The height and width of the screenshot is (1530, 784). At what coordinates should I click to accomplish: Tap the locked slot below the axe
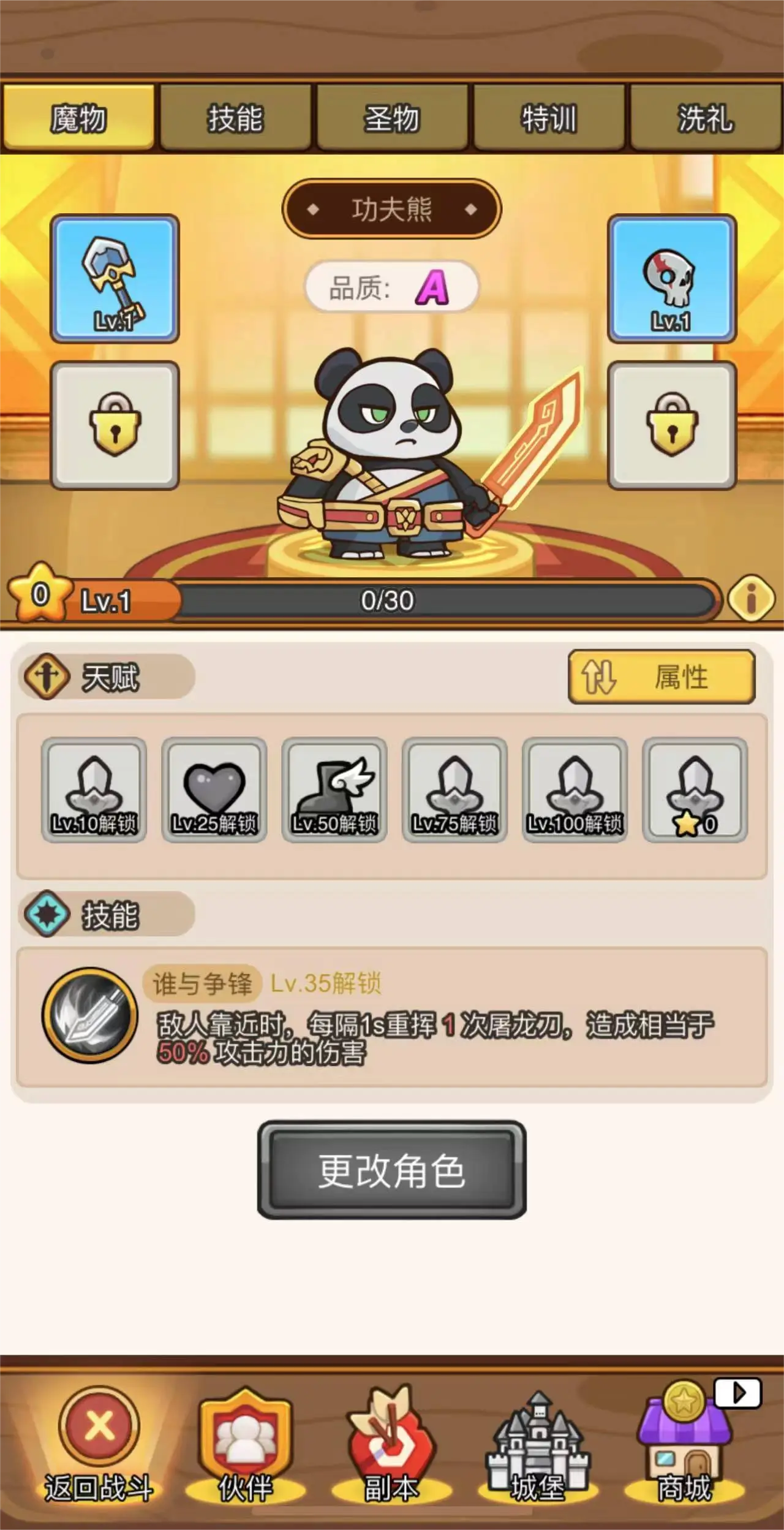(115, 425)
